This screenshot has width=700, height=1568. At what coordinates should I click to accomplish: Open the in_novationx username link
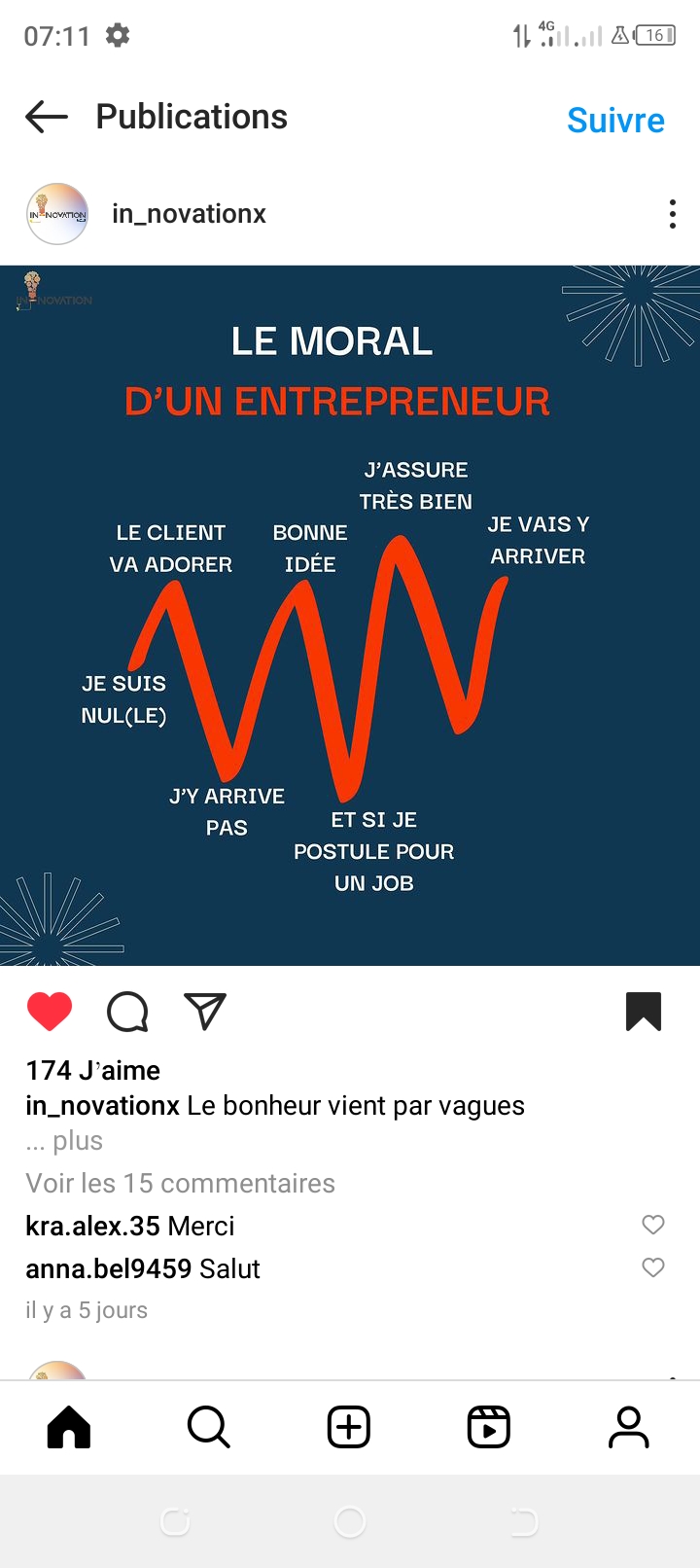pyautogui.click(x=189, y=214)
